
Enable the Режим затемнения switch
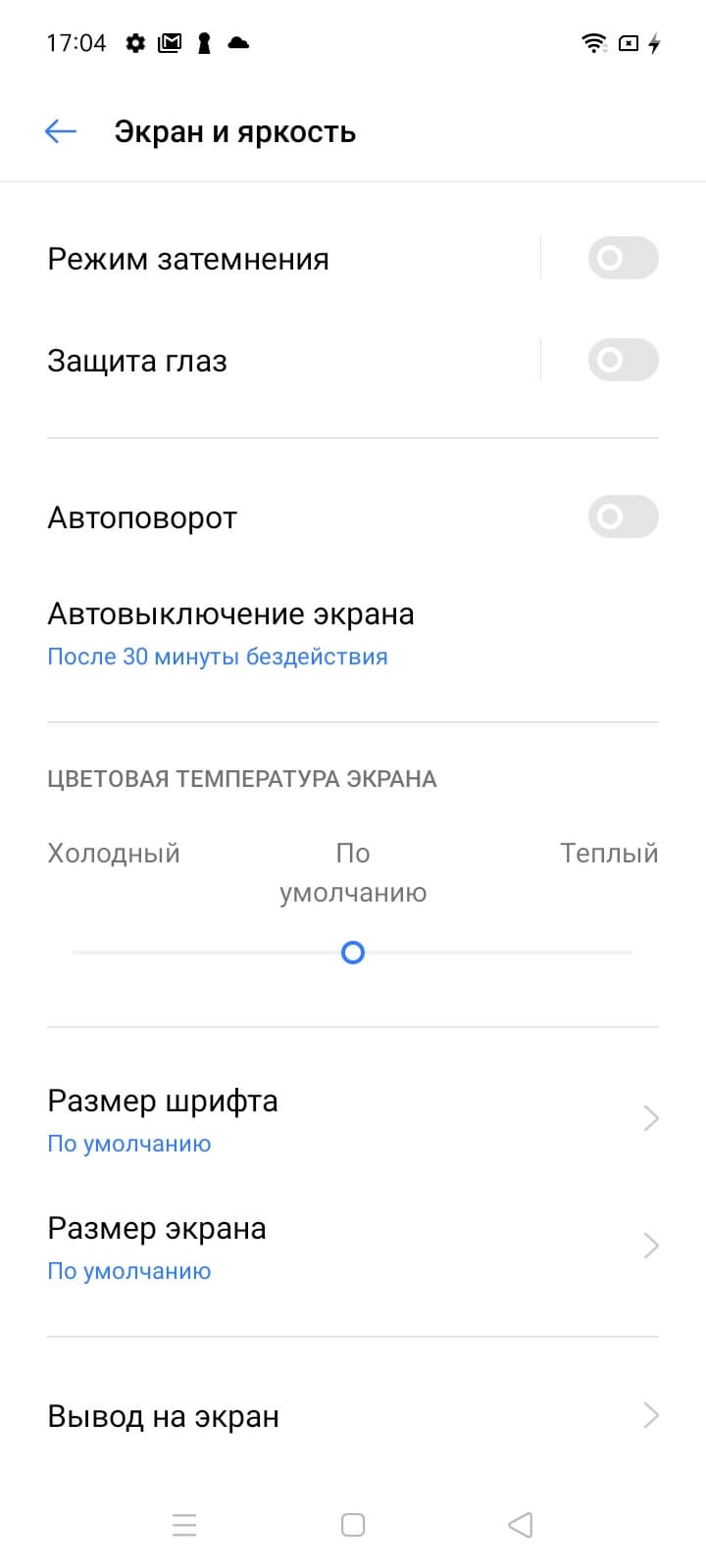pos(623,259)
